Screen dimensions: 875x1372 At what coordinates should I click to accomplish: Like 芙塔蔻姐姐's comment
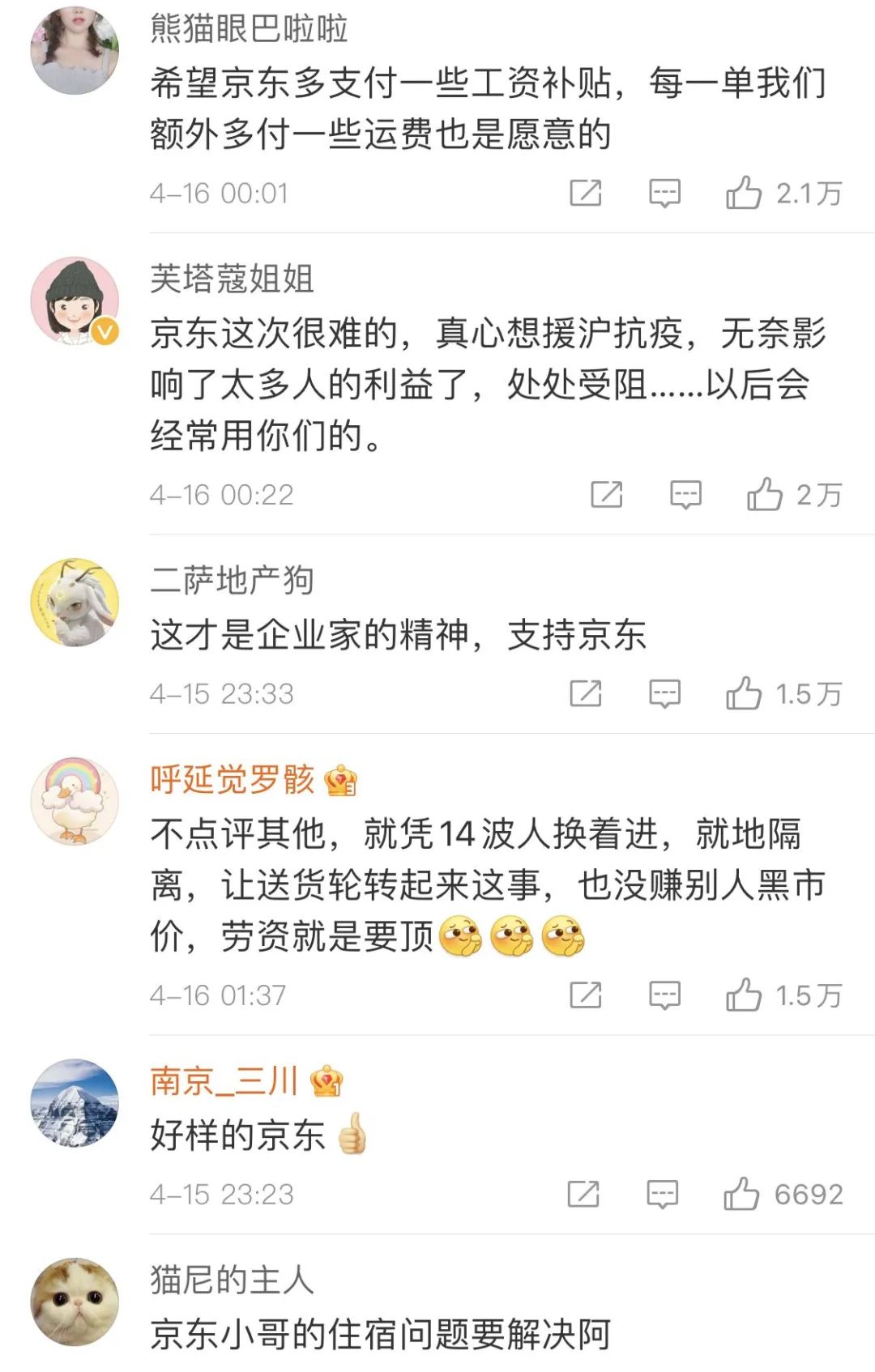[764, 495]
